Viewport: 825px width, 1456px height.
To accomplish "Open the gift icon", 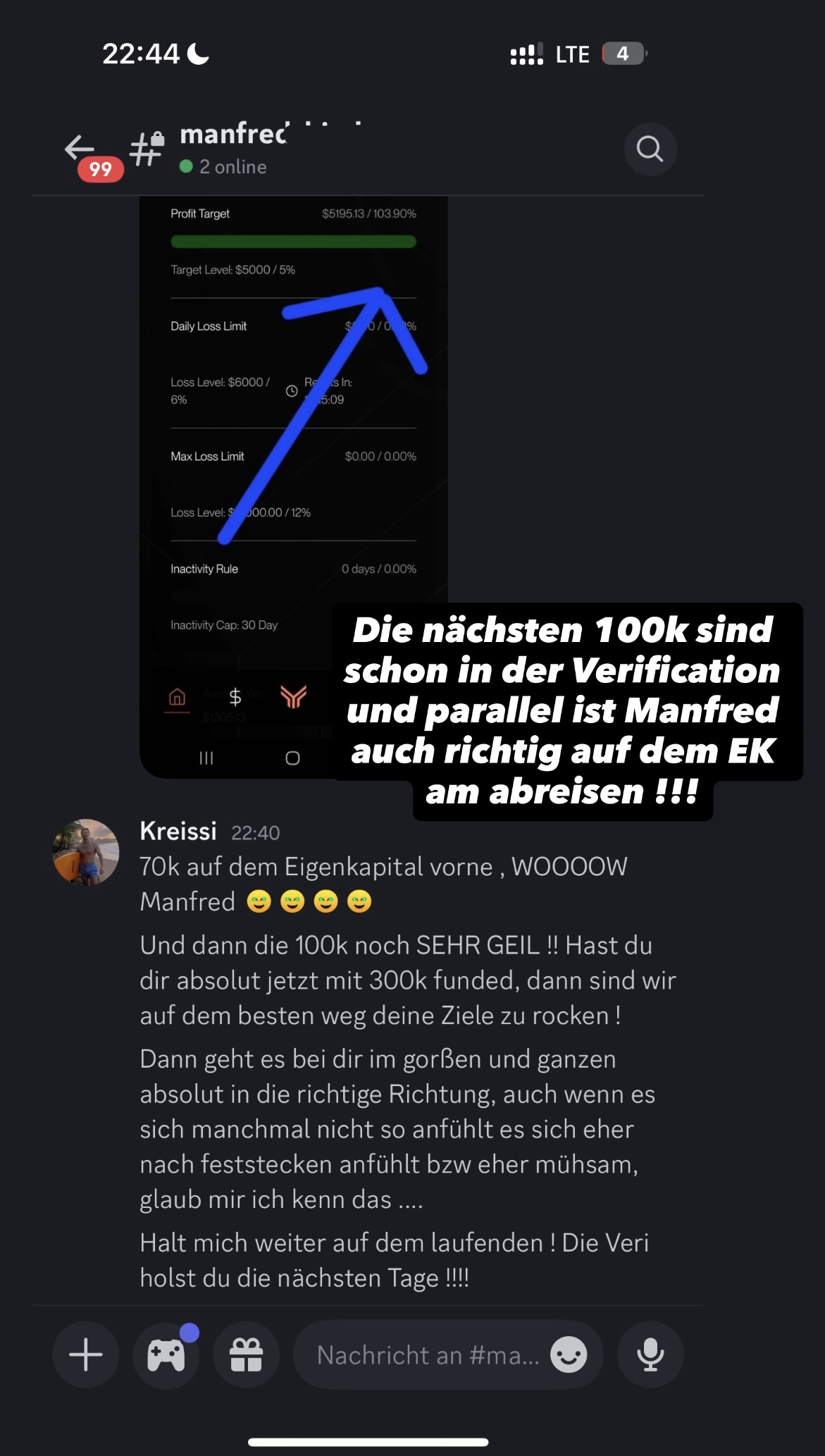I will pyautogui.click(x=247, y=1355).
